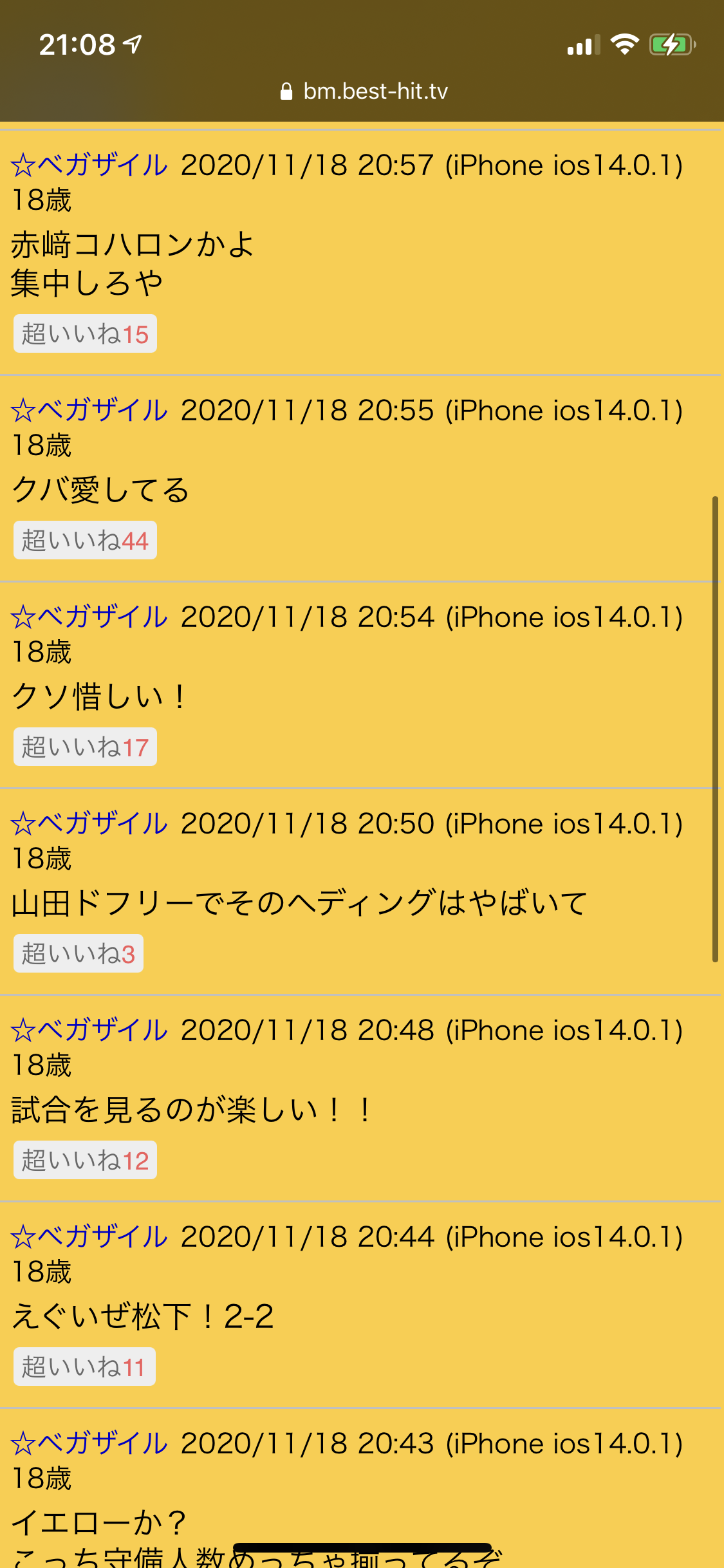Screen dimensions: 724x1568
Task: Tap 超いいね under 試合を見るのが楽しい！！
Action: [85, 1161]
